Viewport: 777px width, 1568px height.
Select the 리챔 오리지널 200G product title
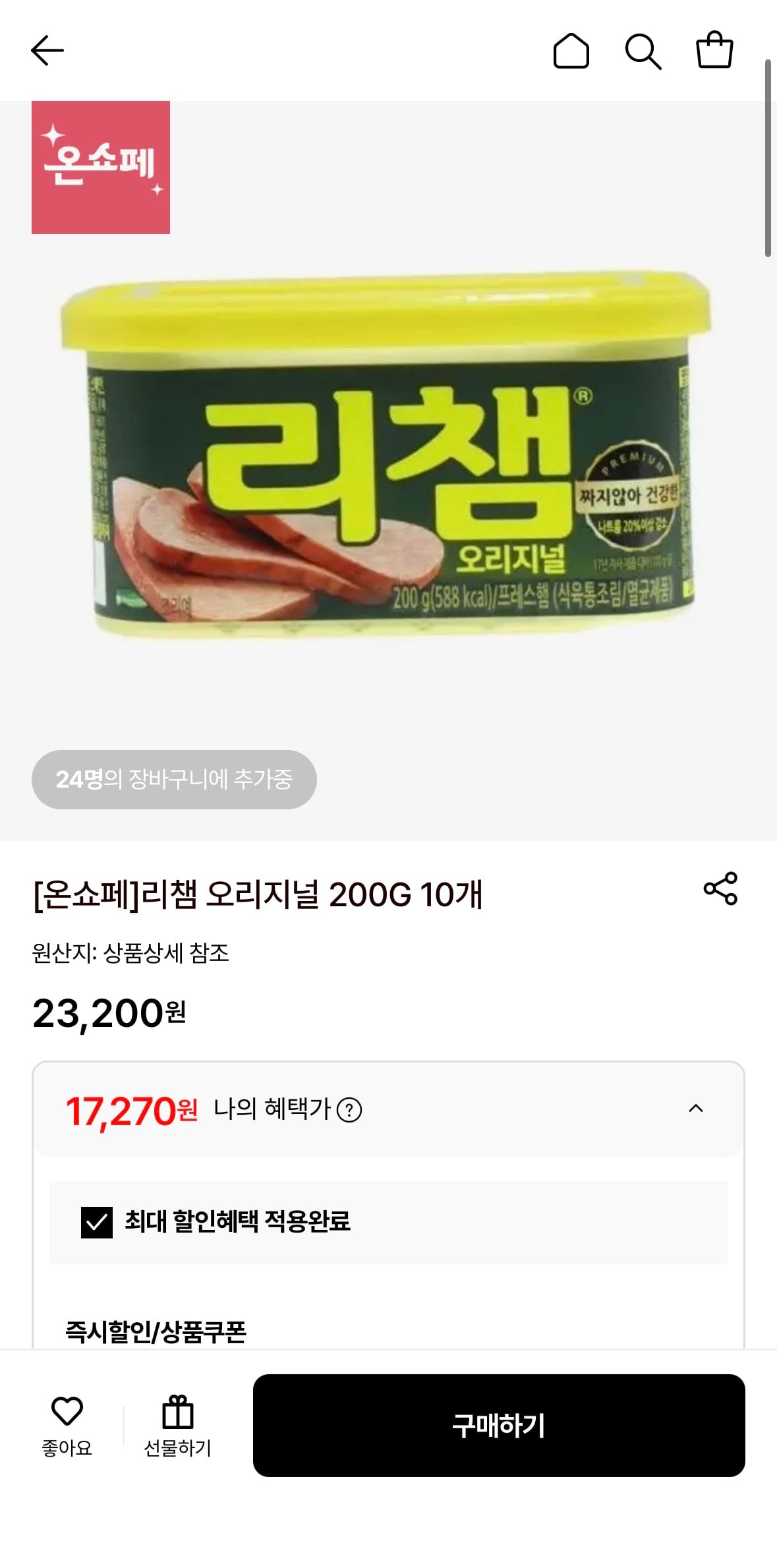click(258, 894)
